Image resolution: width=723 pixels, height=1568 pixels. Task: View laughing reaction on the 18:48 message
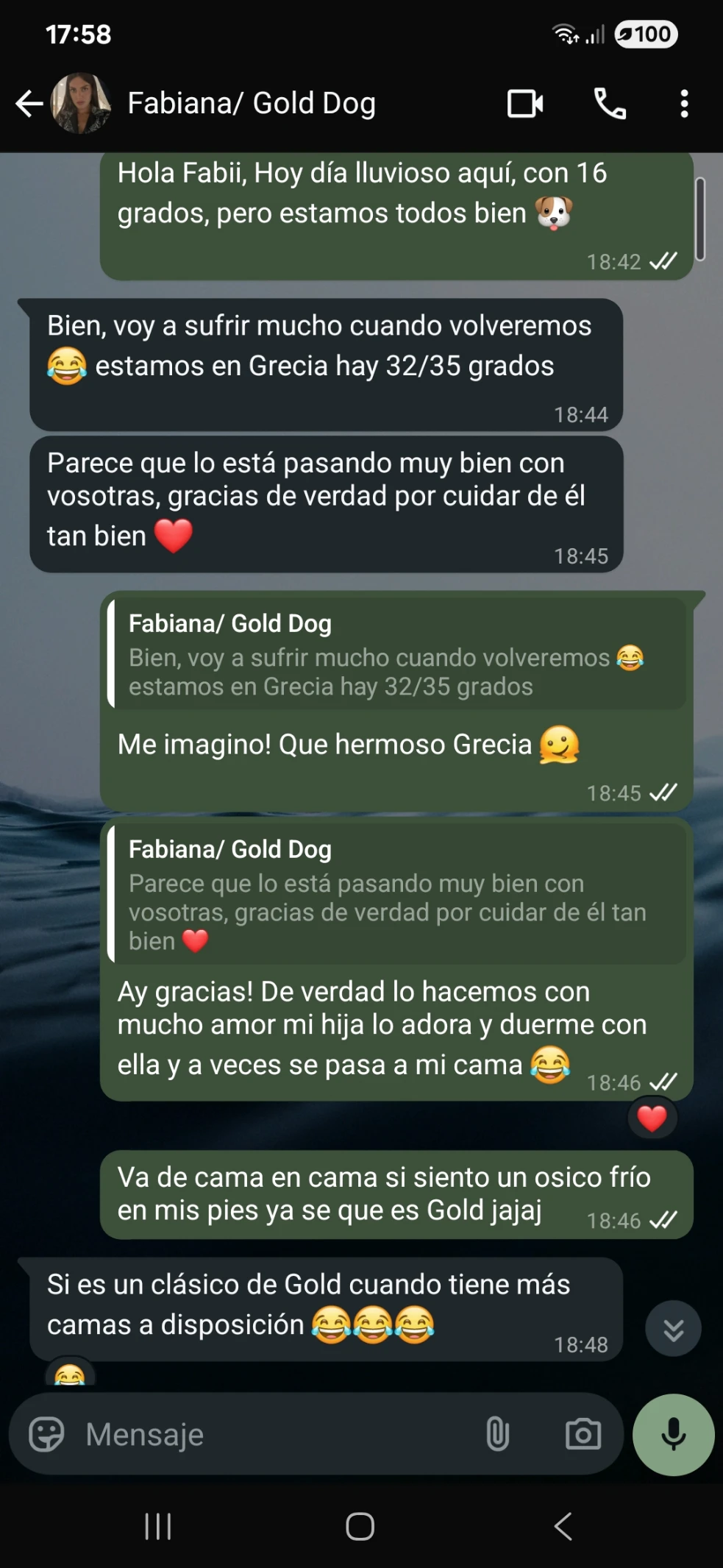[x=70, y=1374]
